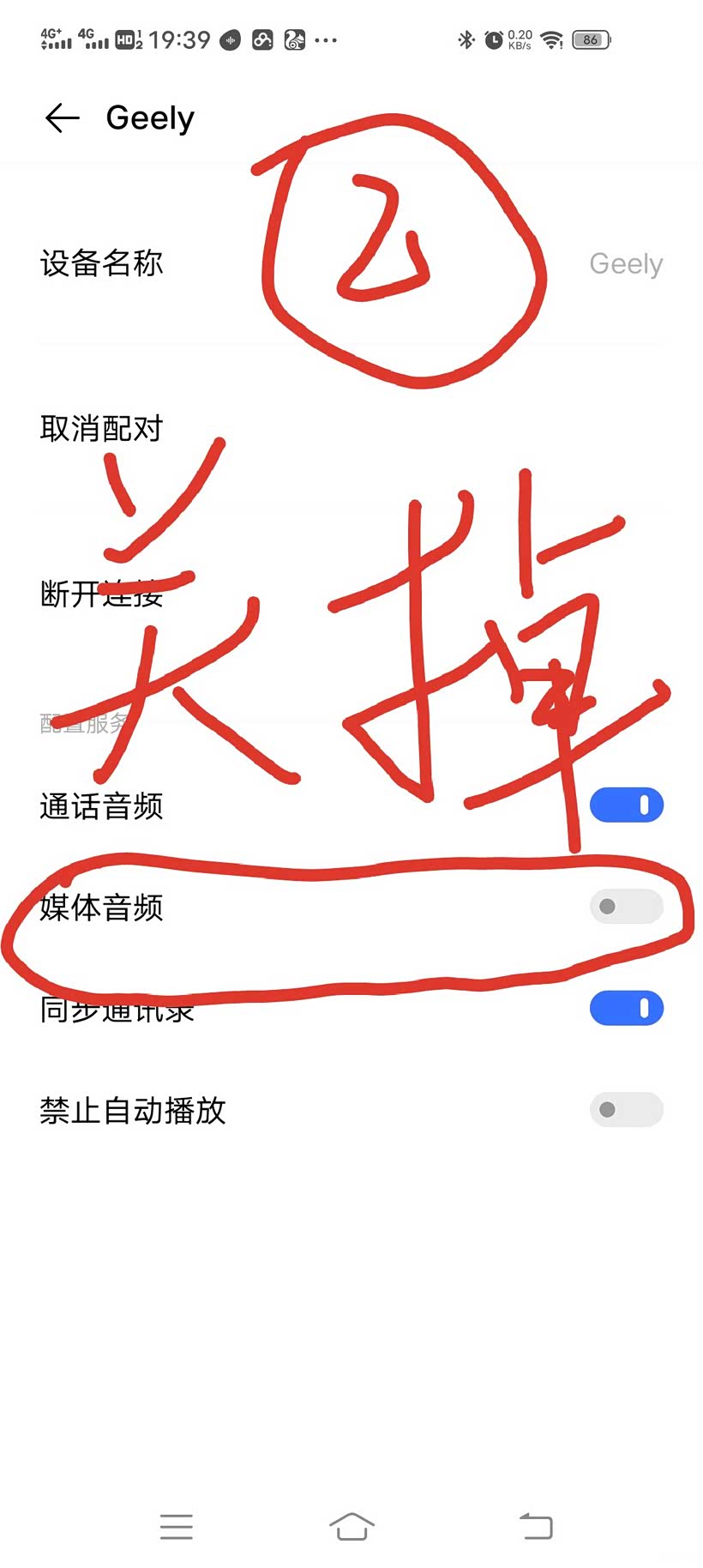Go back from the Geely device page

point(62,118)
